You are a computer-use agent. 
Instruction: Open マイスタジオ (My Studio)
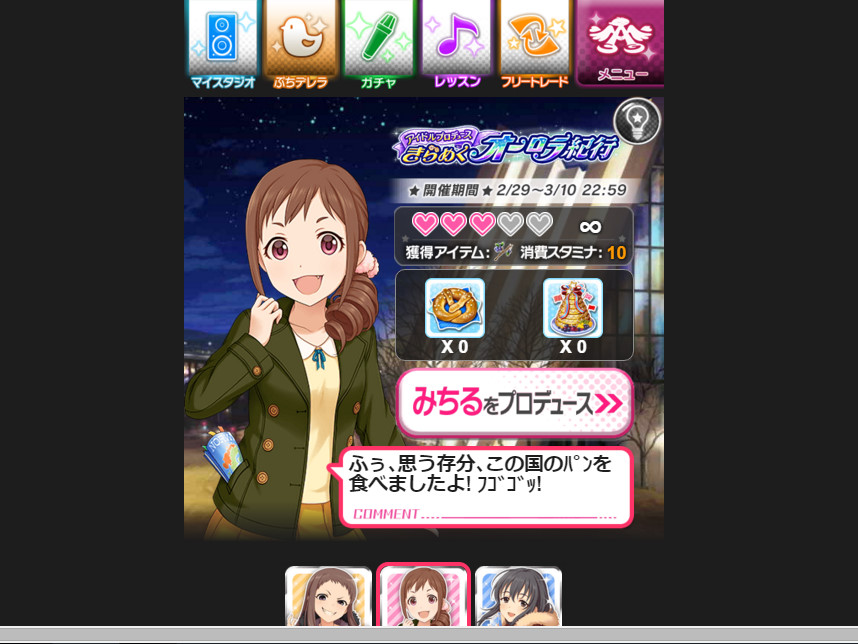coord(223,45)
